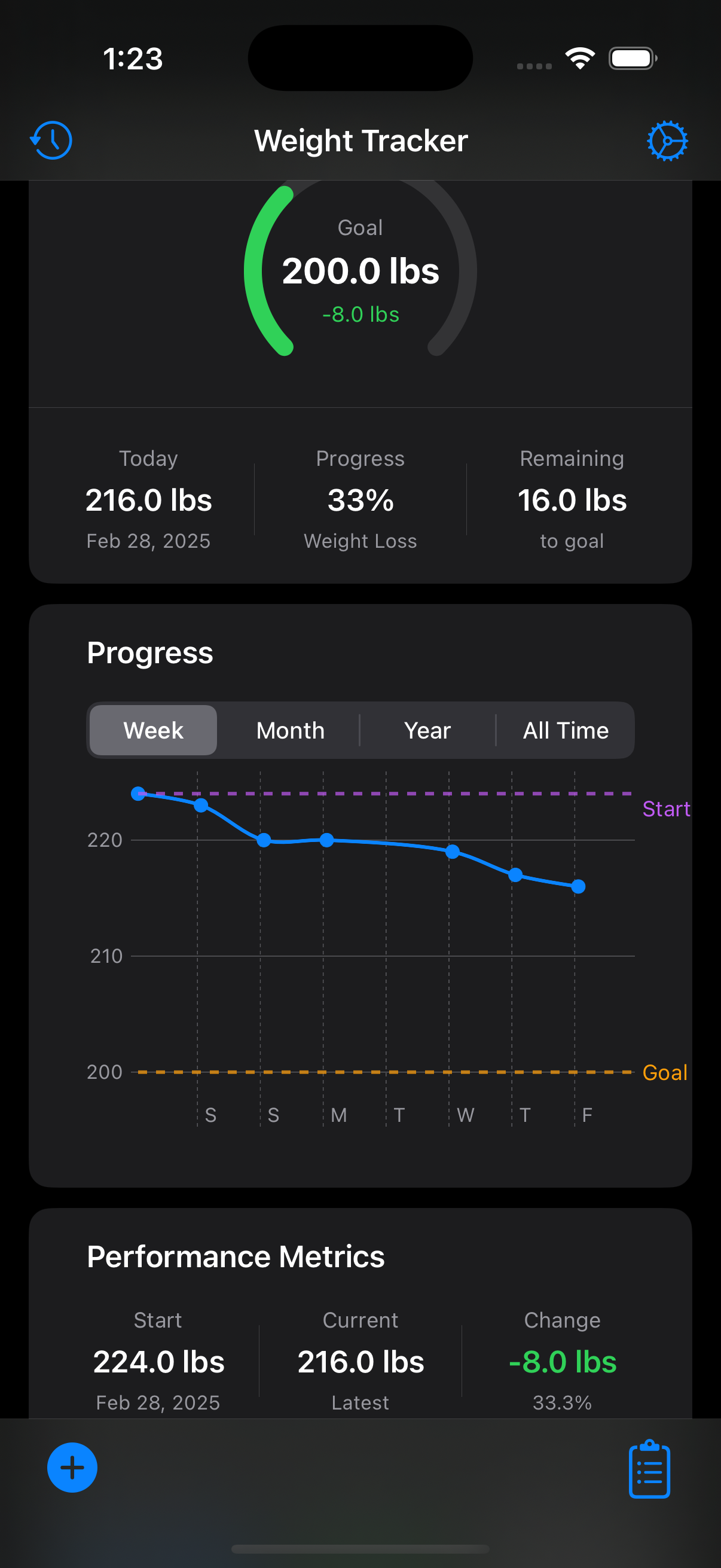Image resolution: width=721 pixels, height=1568 pixels.
Task: Click Today's 216.0 lbs reading
Action: tap(148, 500)
